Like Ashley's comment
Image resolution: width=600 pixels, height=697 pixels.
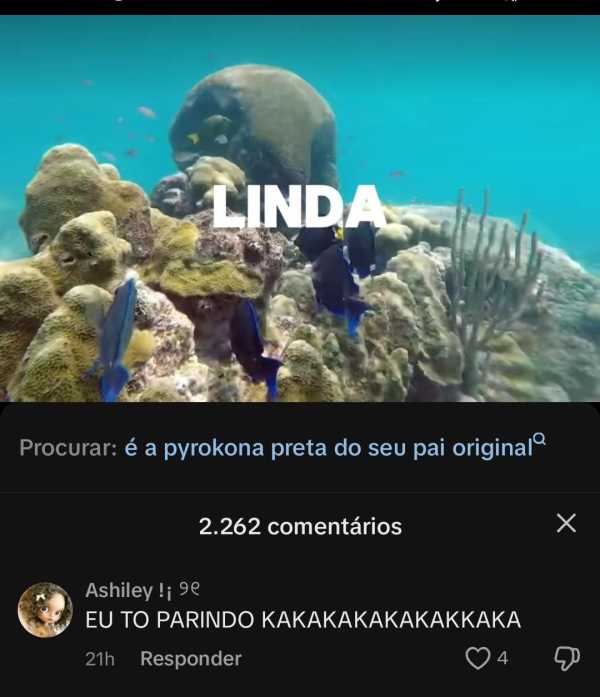point(479,658)
